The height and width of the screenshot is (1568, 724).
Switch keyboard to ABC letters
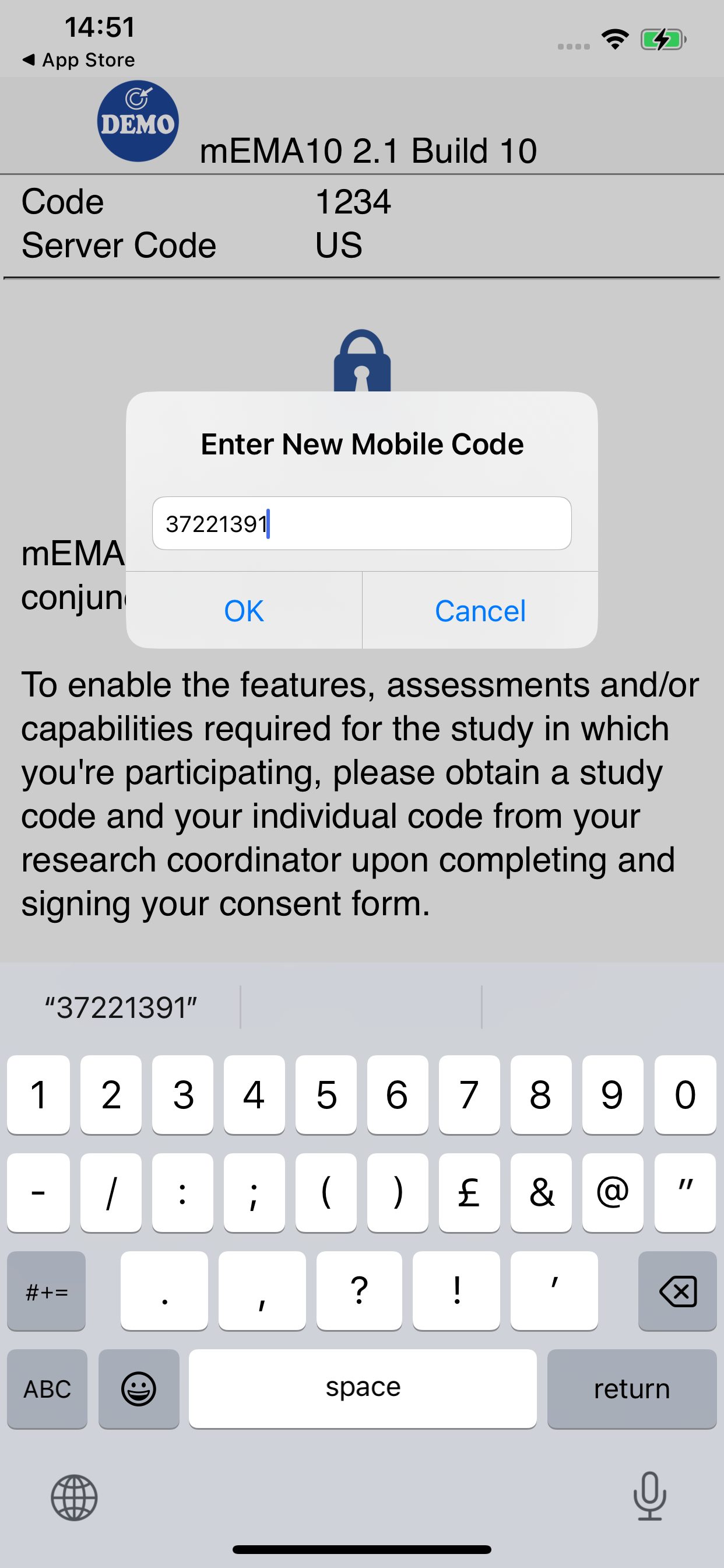47,1389
